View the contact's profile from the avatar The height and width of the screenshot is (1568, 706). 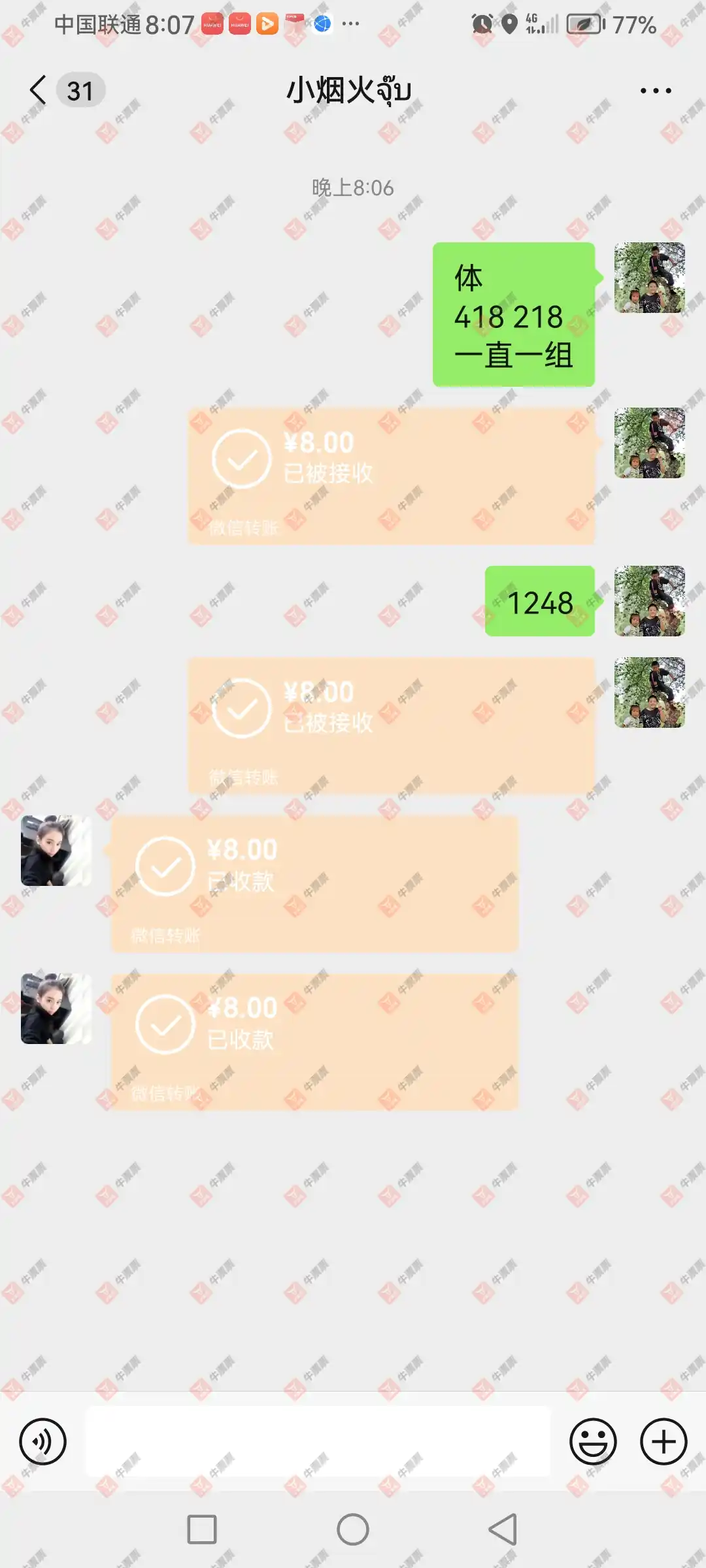tap(56, 851)
